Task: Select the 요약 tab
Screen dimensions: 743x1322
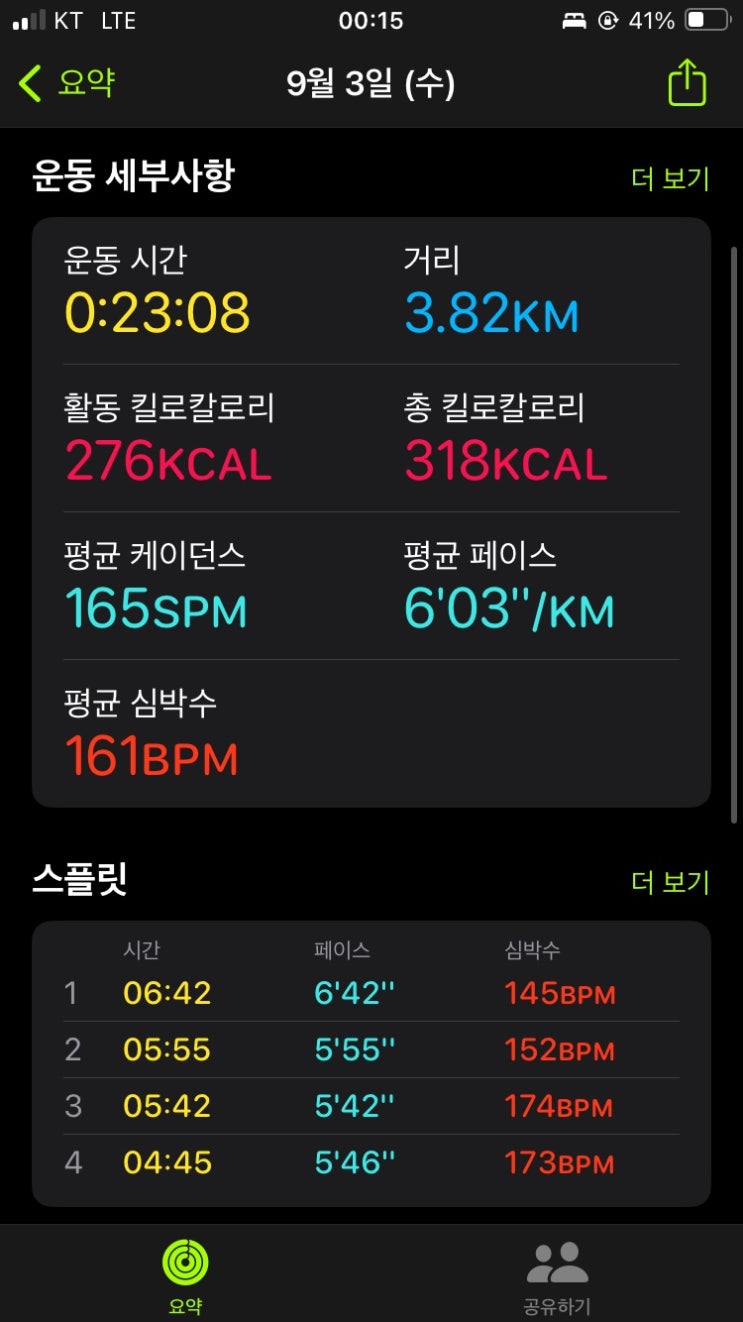Action: [x=186, y=1277]
